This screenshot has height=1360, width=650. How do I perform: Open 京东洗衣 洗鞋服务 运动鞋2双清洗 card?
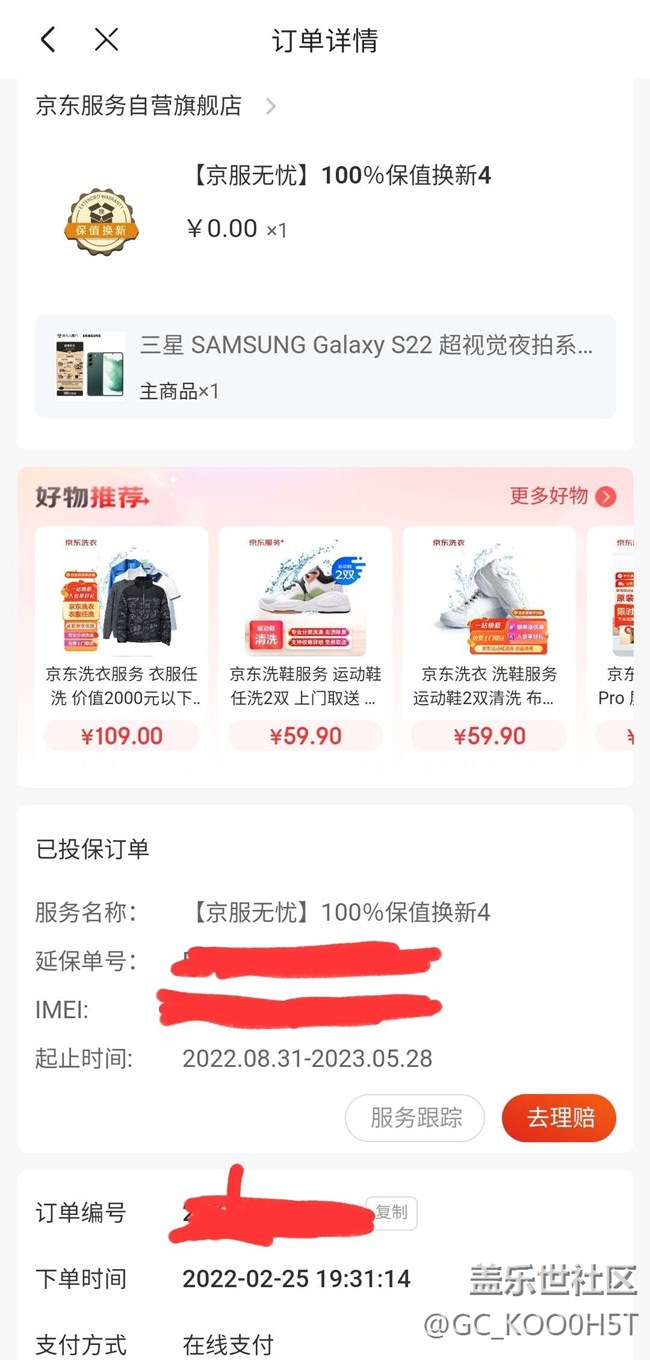click(x=489, y=640)
